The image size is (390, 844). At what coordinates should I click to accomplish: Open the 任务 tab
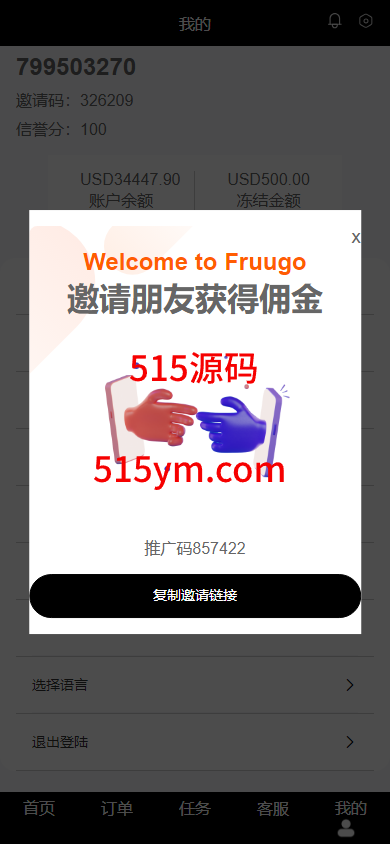click(x=195, y=808)
